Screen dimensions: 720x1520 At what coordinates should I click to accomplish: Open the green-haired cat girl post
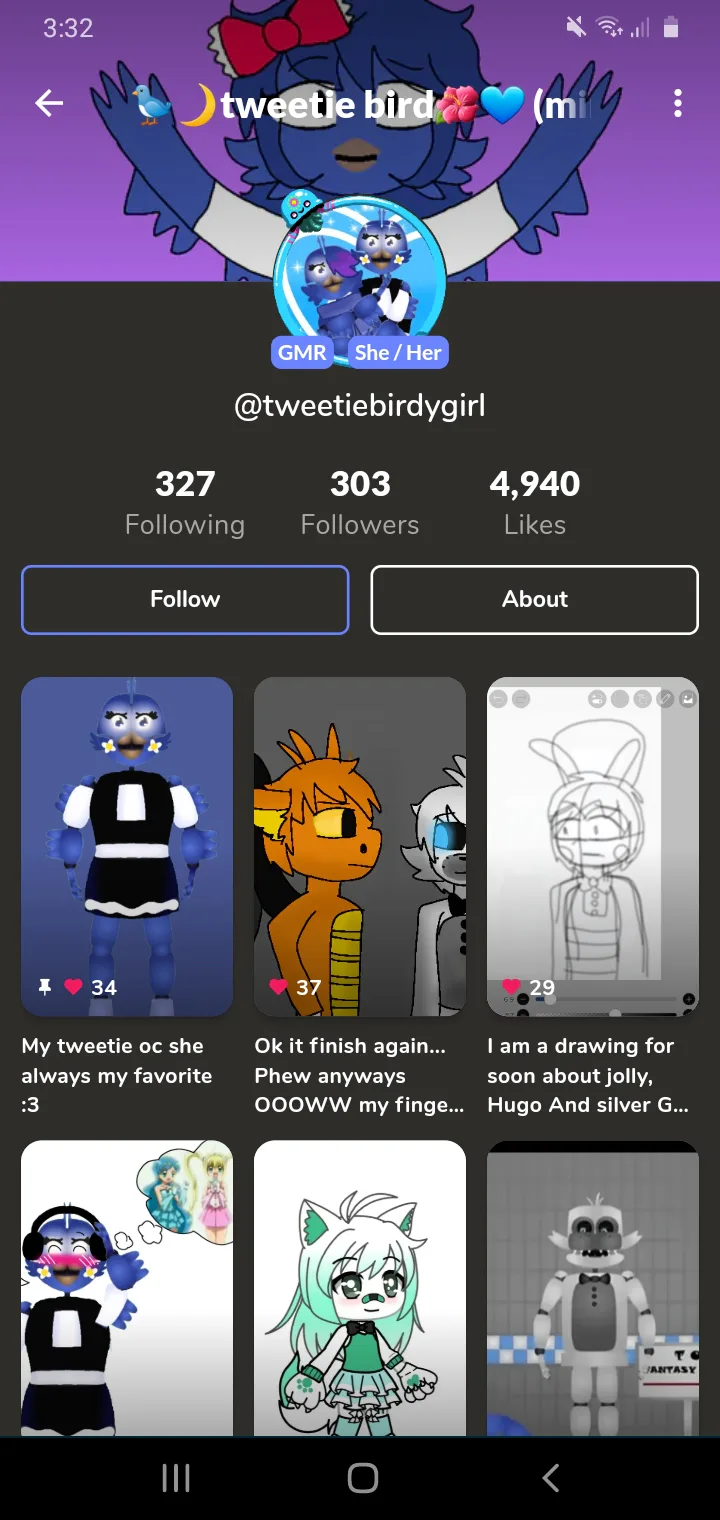tap(360, 1288)
